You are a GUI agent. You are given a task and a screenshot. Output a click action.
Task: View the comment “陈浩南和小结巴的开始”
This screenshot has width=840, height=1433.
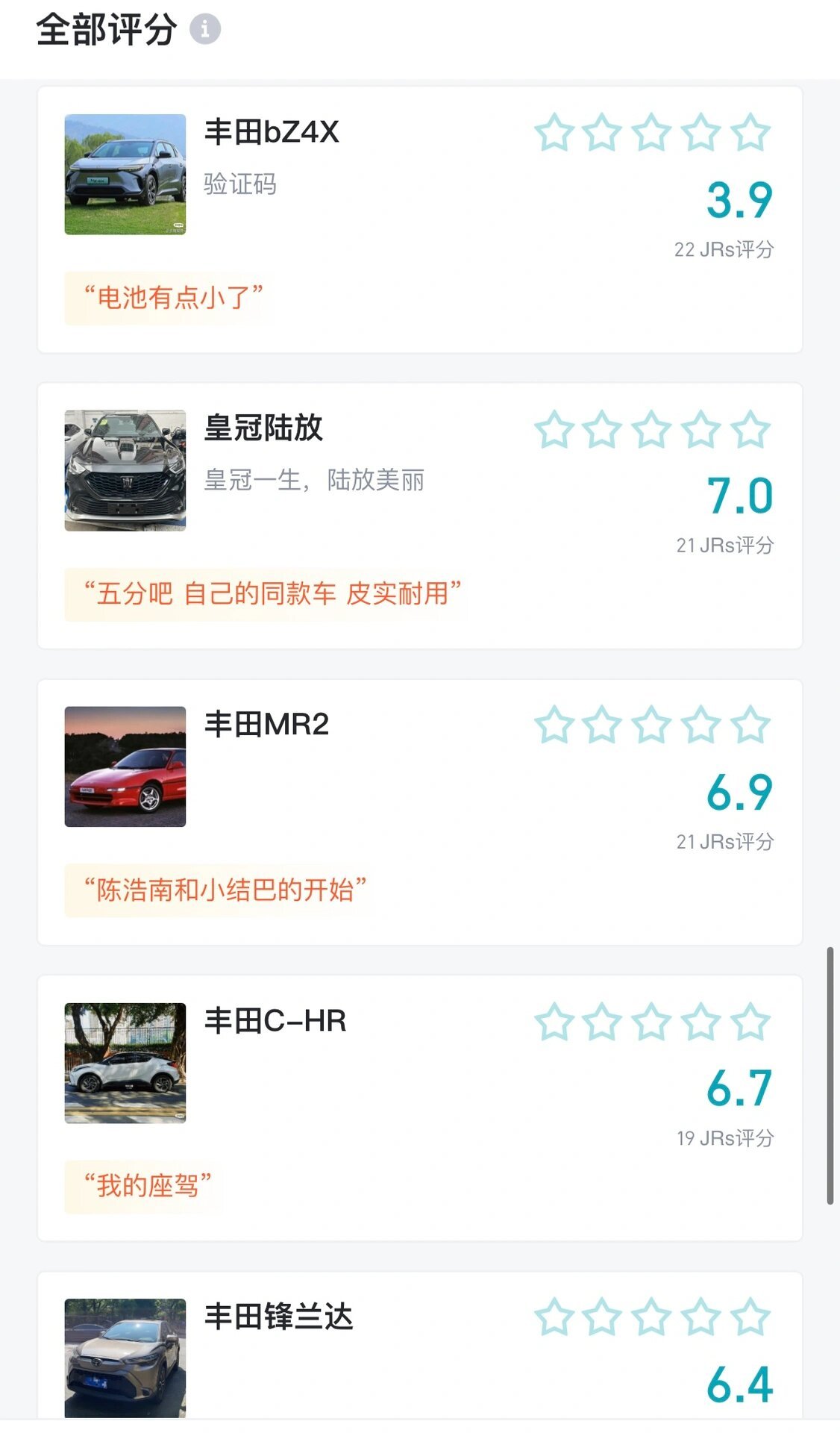click(225, 890)
